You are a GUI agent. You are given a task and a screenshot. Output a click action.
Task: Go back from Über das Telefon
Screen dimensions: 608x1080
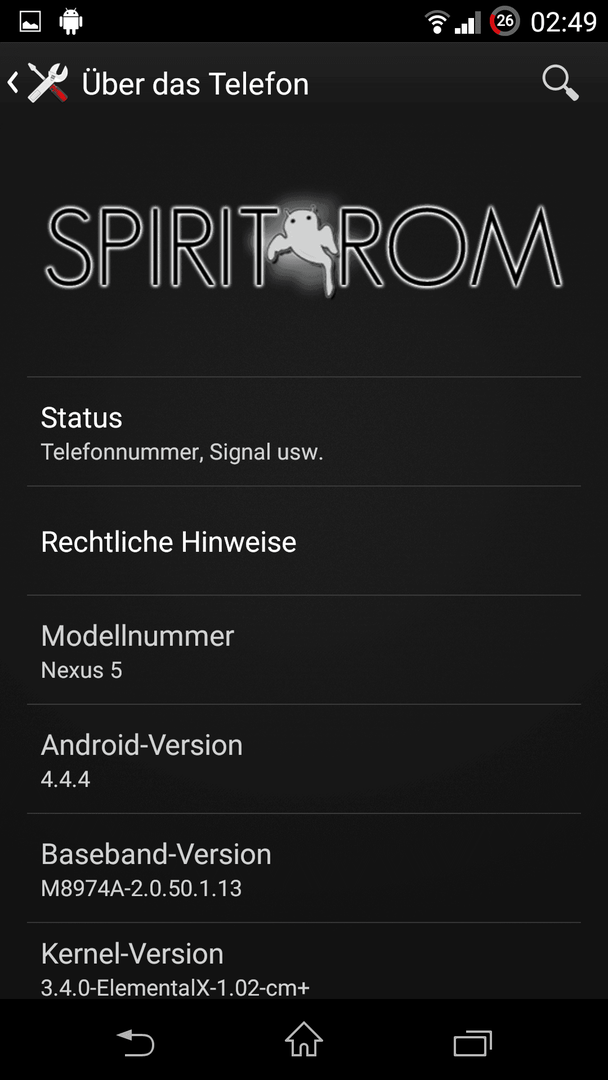tap(38, 83)
